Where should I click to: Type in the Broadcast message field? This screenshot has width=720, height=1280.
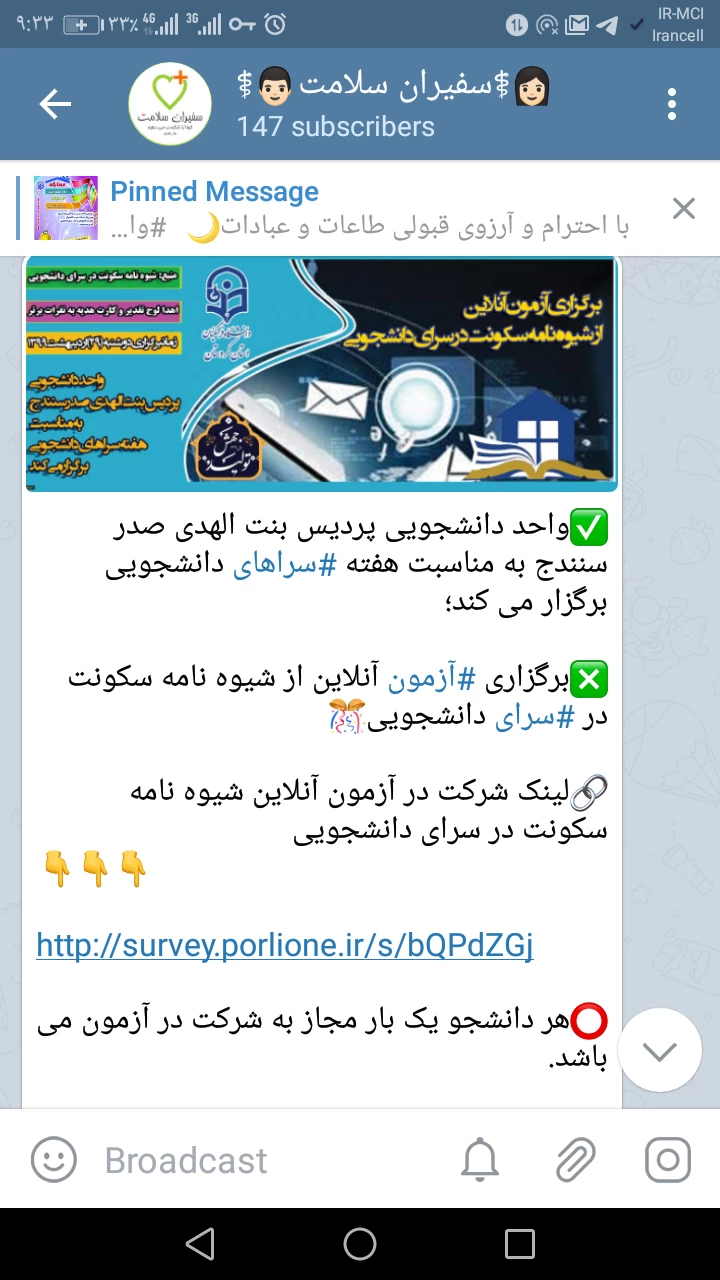click(x=260, y=1160)
